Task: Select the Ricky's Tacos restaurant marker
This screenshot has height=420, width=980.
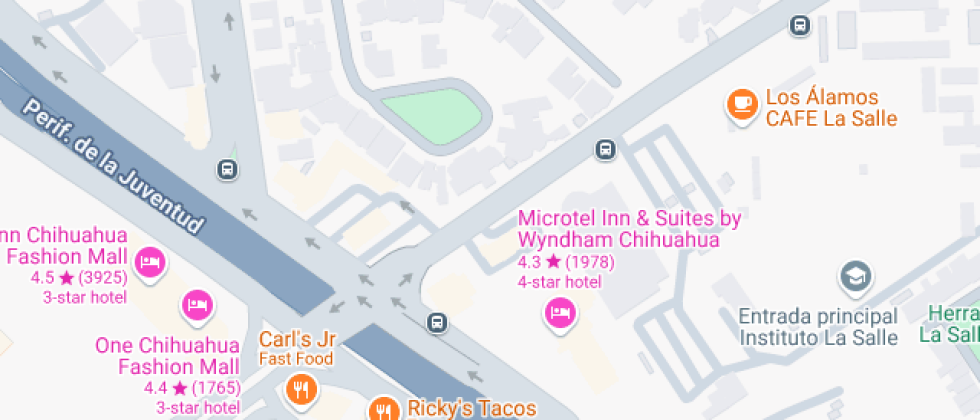Action: click(384, 410)
